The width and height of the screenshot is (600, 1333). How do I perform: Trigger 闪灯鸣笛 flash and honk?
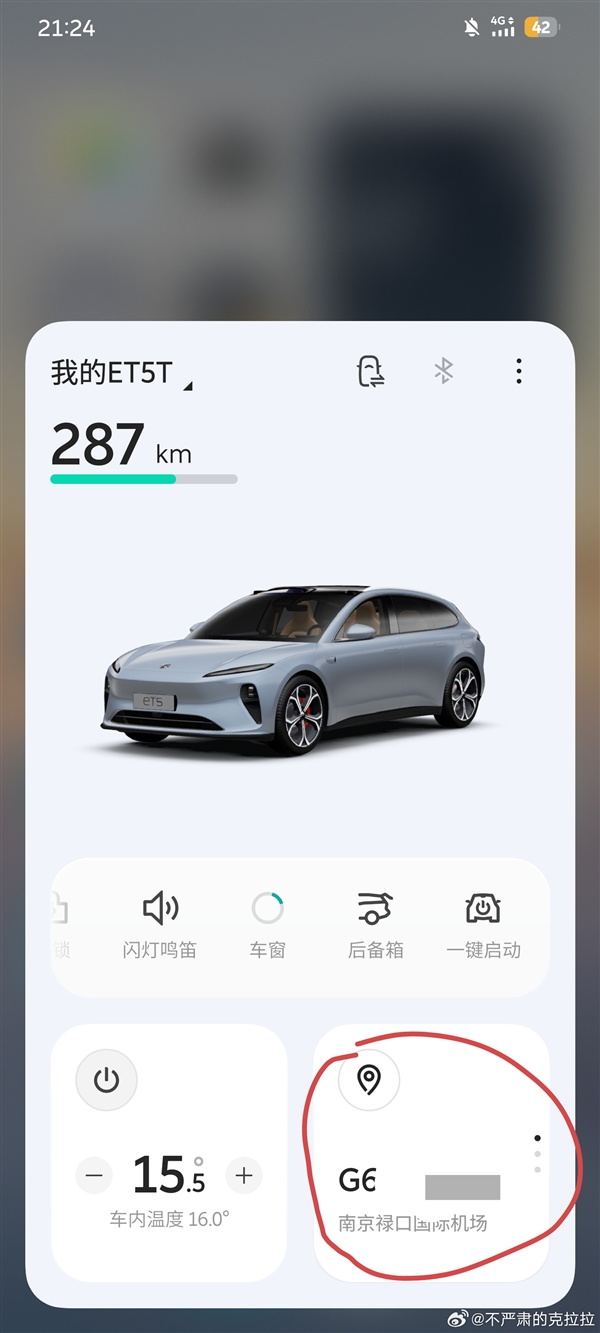[x=160, y=925]
